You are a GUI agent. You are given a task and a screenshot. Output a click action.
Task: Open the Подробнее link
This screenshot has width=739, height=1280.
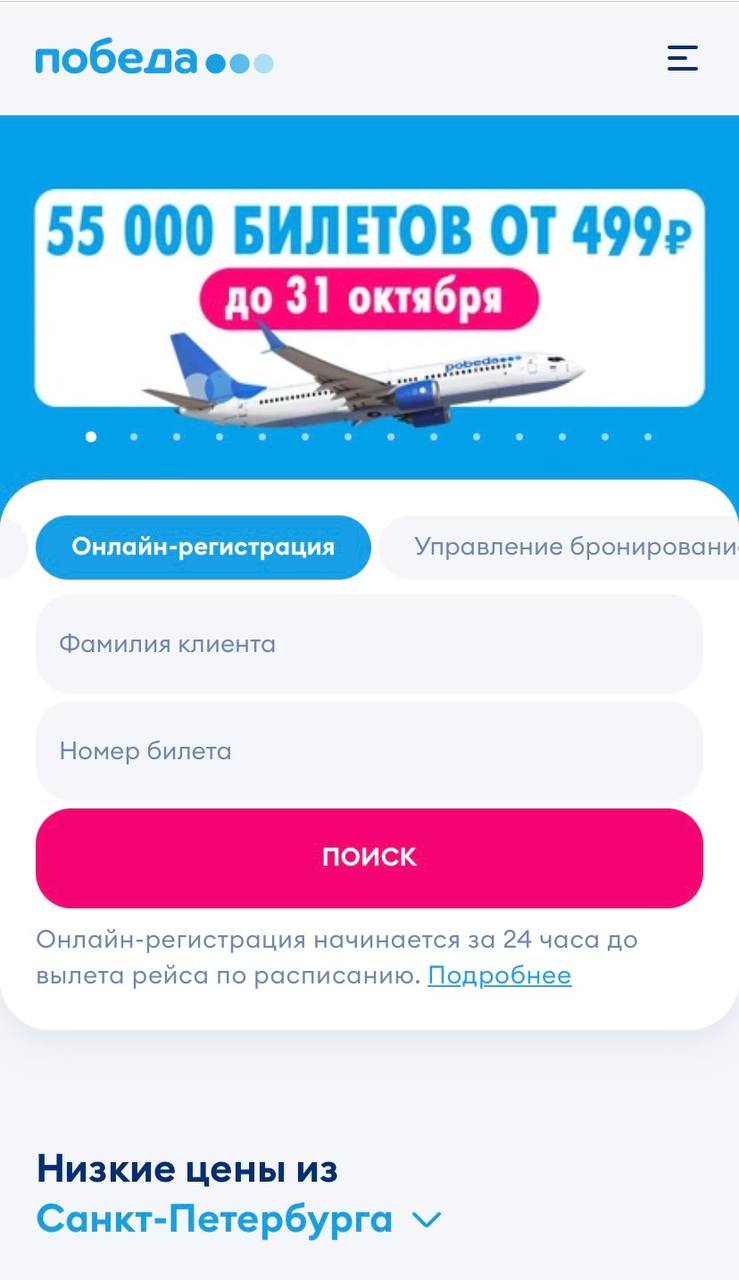[x=499, y=975]
